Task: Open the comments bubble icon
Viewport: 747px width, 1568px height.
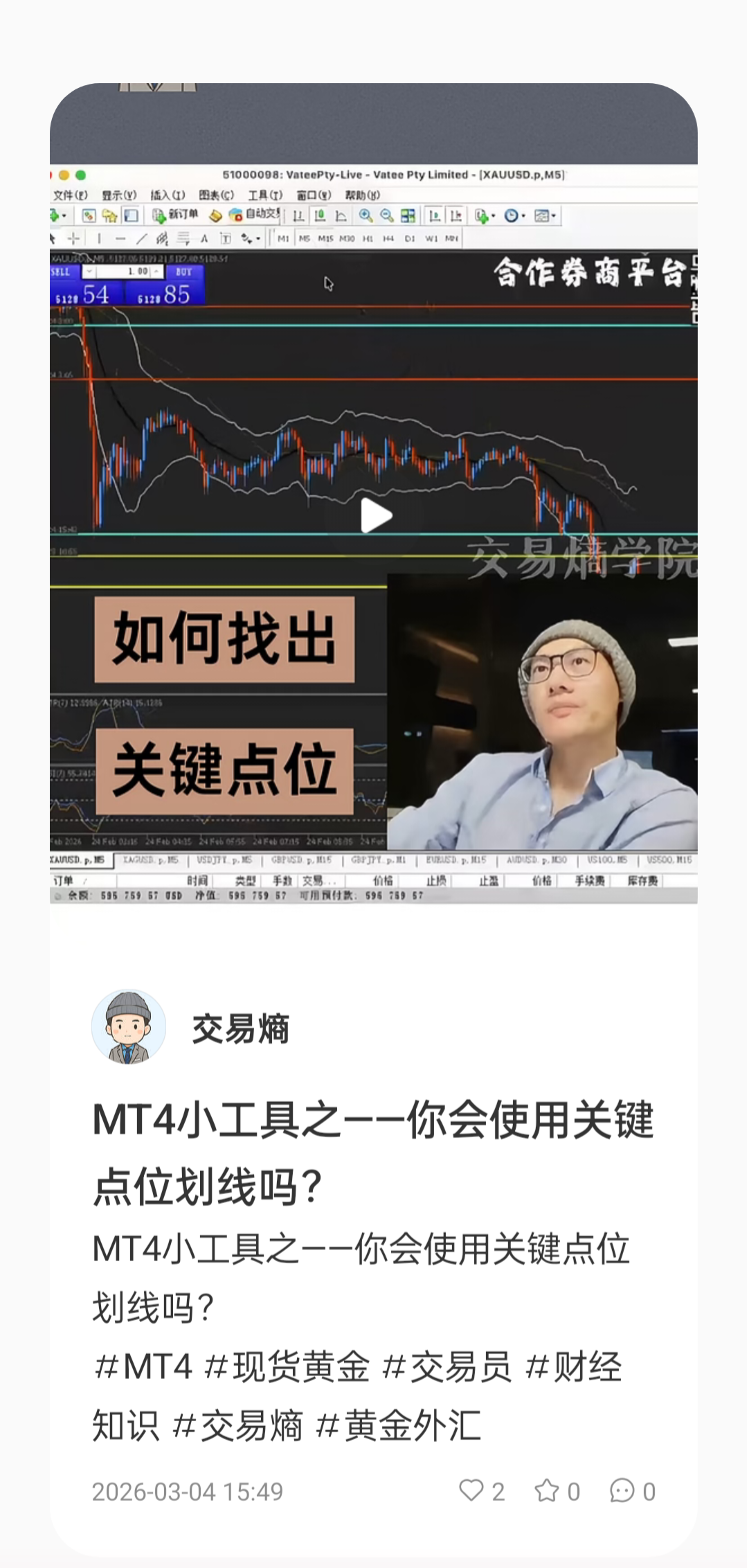Action: point(622,1490)
